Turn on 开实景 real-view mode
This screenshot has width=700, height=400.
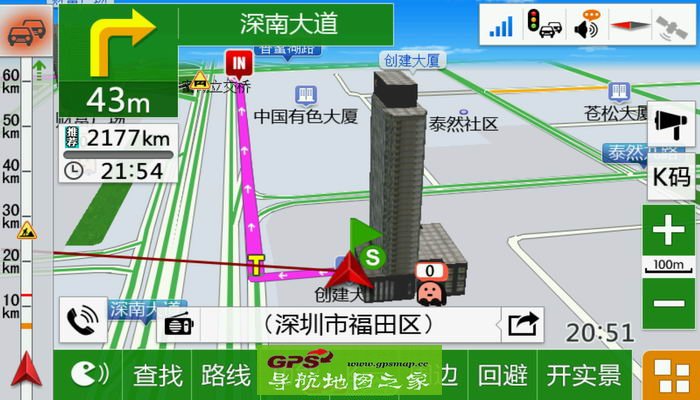click(585, 375)
